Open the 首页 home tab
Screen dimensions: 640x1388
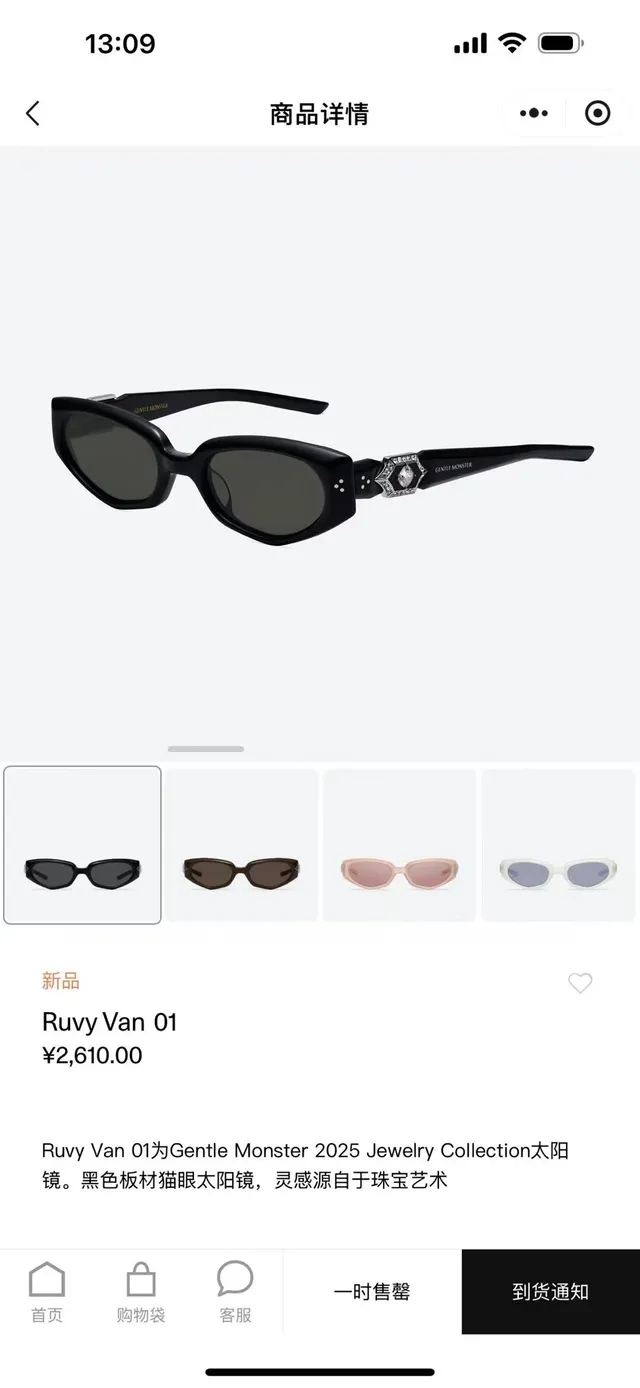click(47, 1292)
